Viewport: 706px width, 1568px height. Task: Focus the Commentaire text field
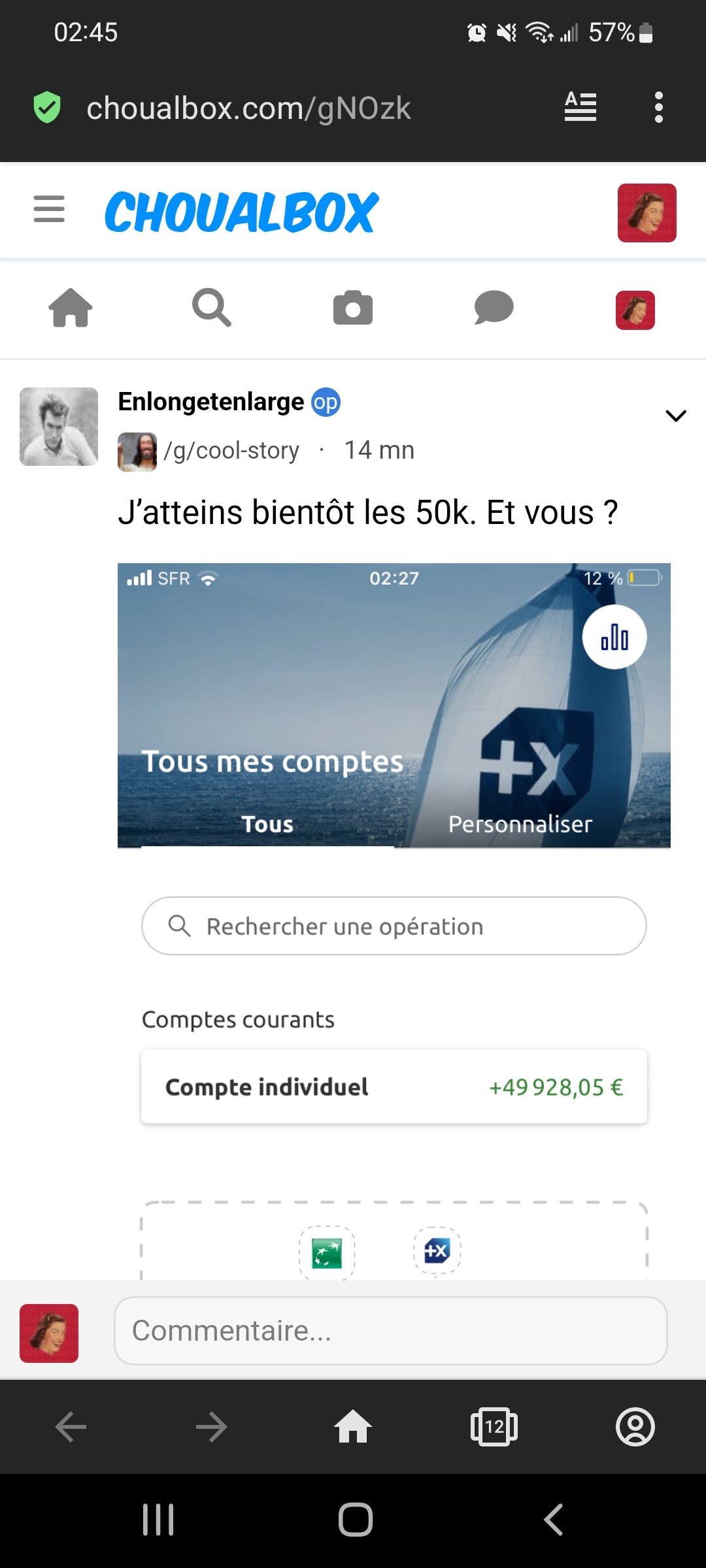point(390,1331)
